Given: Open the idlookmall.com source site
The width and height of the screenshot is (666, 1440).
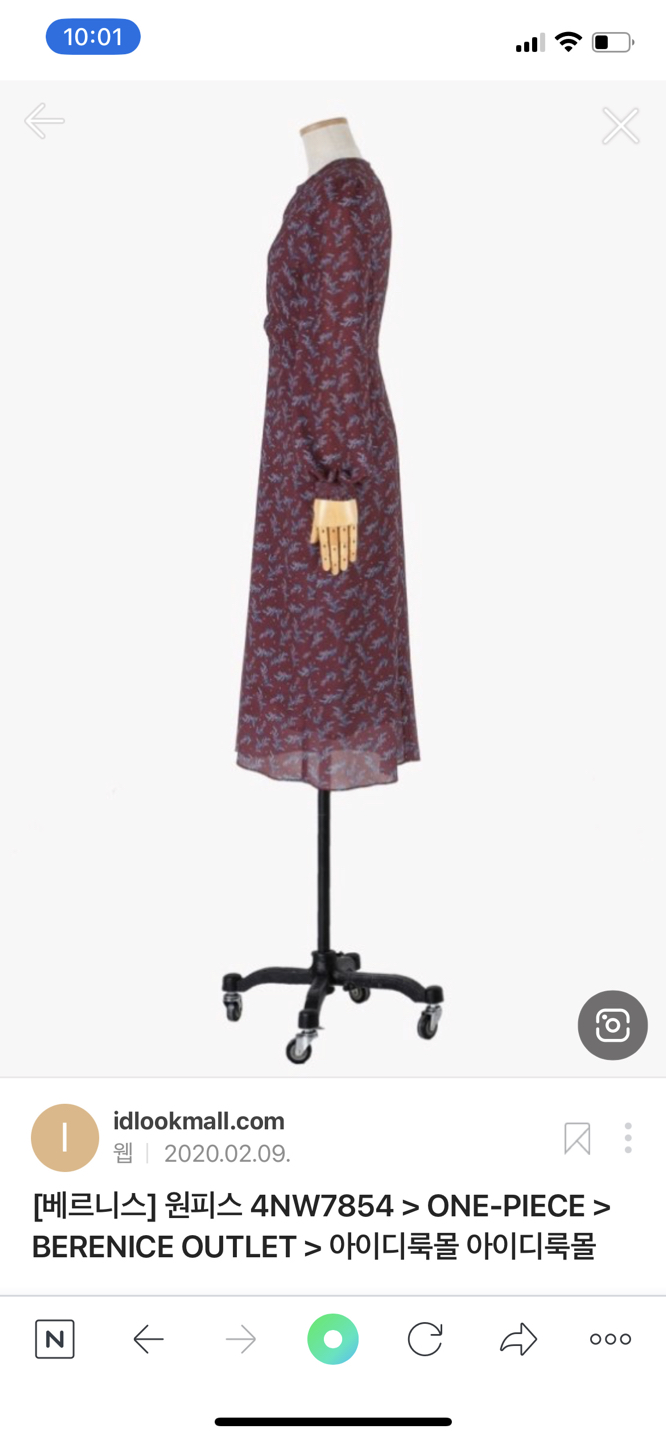Looking at the screenshot, I should click(x=198, y=1121).
